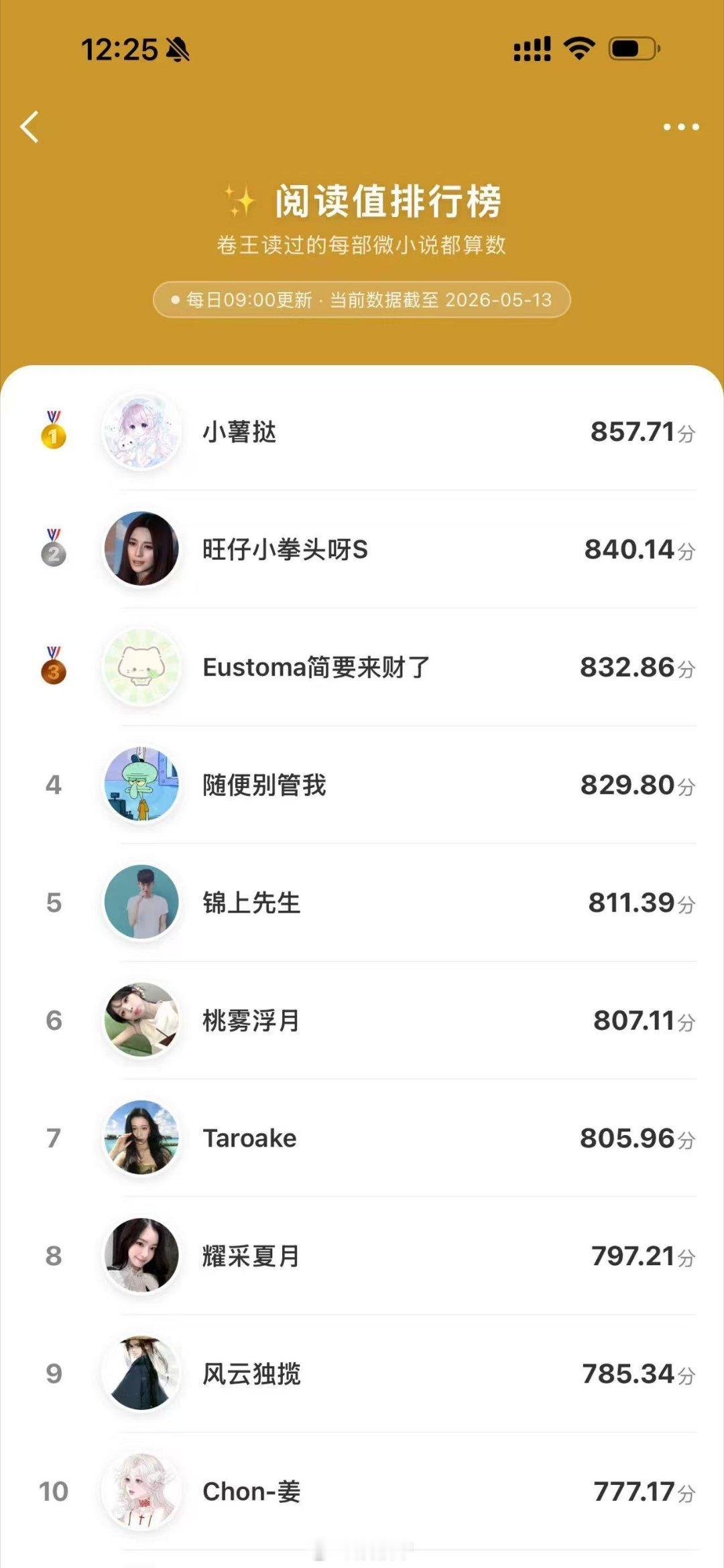
Task: View 旺仔小拳头呀S's profile row
Action: (362, 549)
